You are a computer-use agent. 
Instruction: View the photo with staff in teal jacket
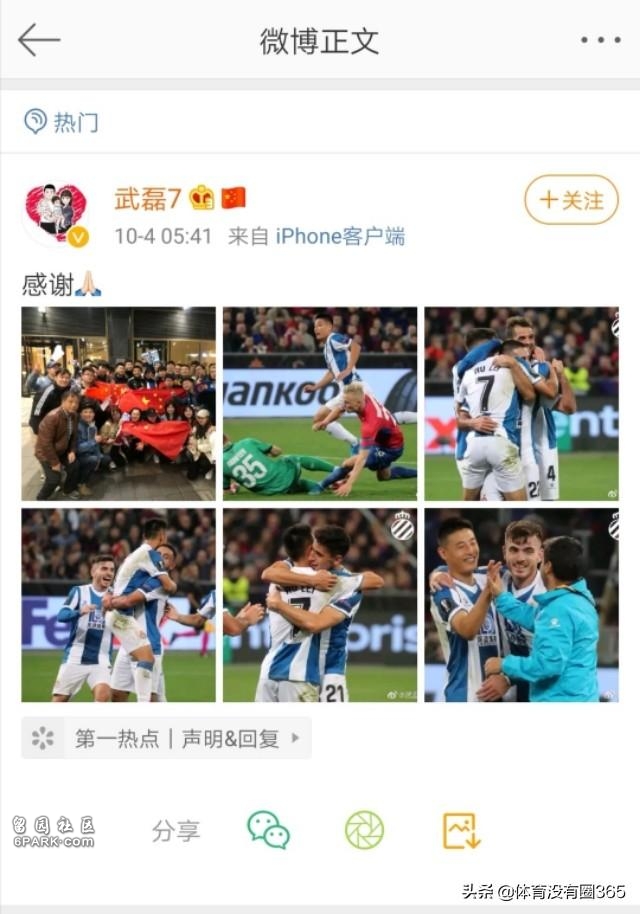click(521, 605)
